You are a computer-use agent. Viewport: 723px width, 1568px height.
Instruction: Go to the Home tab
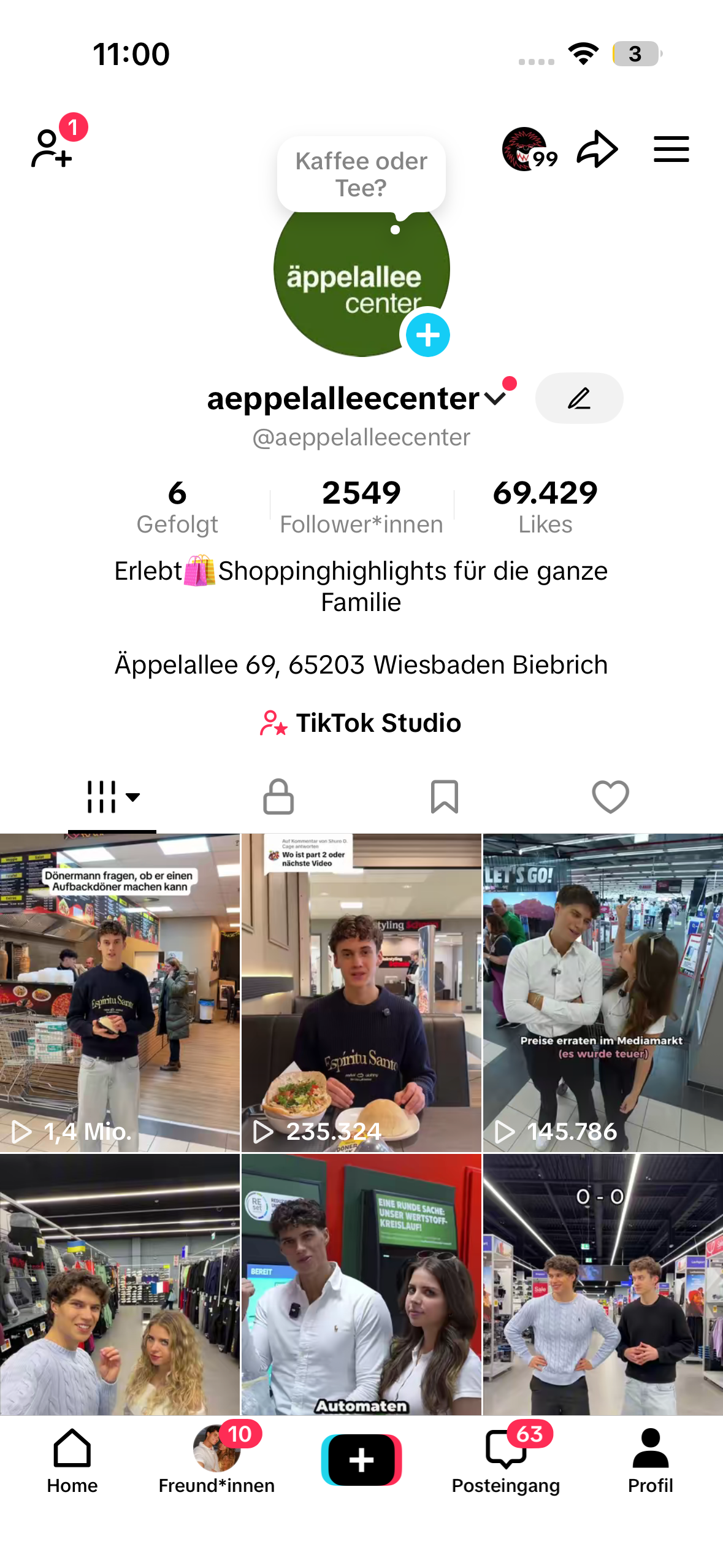tap(72, 1460)
